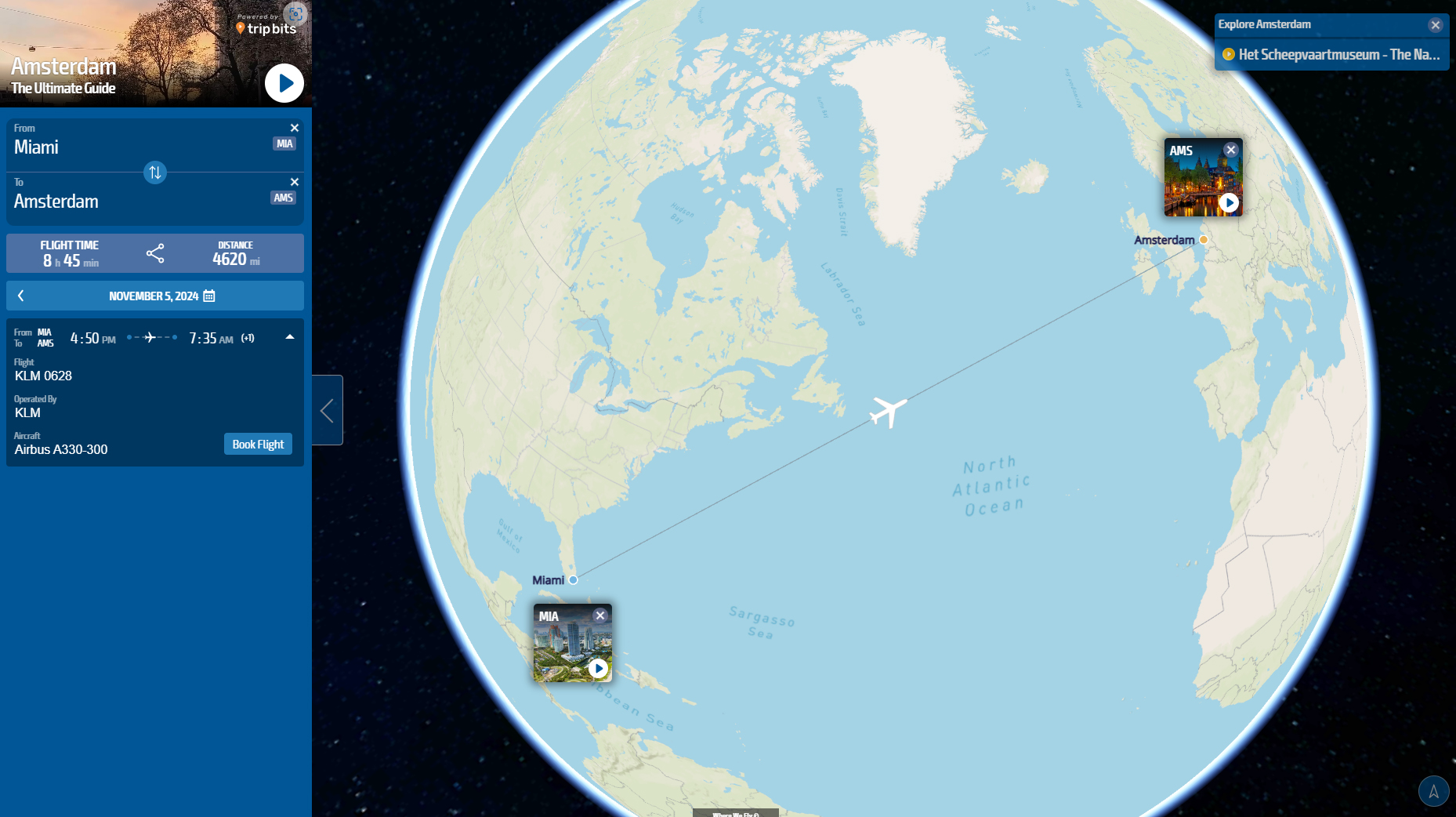
Task: Go to the previous date
Action: 21,296
